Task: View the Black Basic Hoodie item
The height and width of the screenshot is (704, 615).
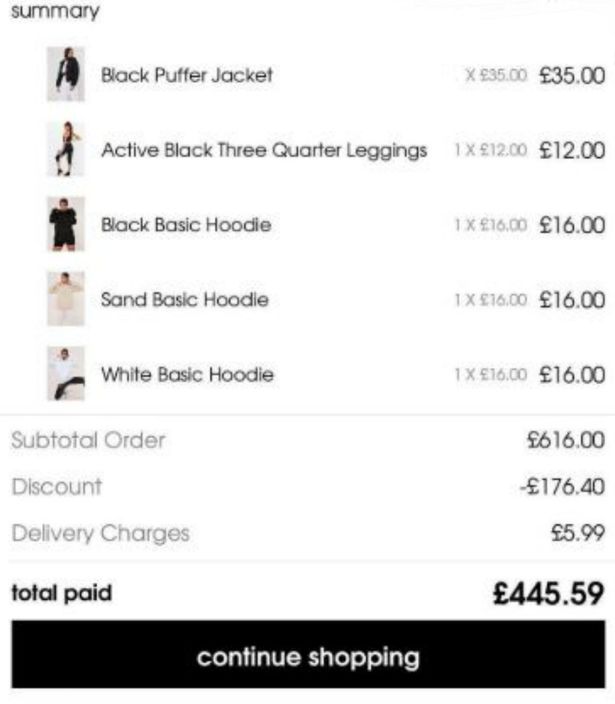Action: coord(186,225)
